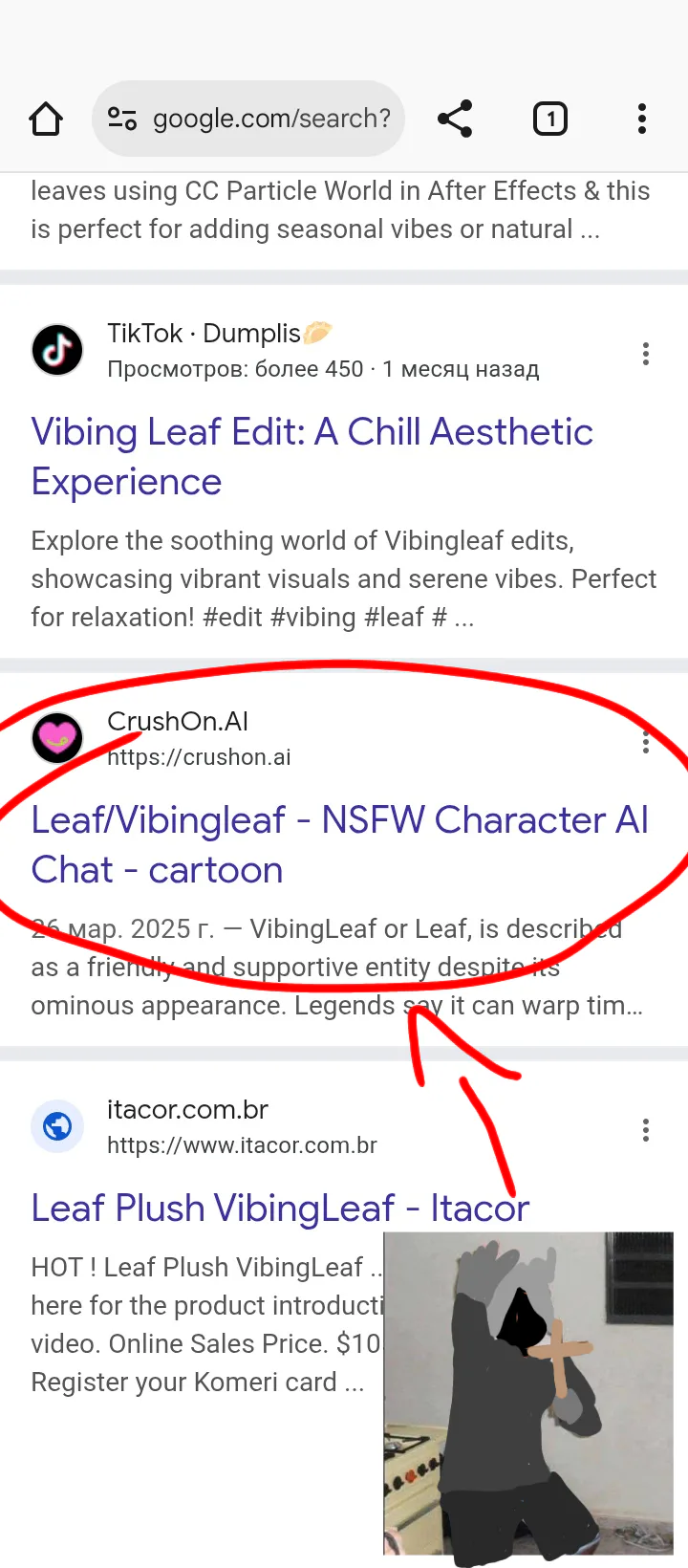Show more options for the CrushOn.AI result
The height and width of the screenshot is (1568, 688).
pos(646,742)
